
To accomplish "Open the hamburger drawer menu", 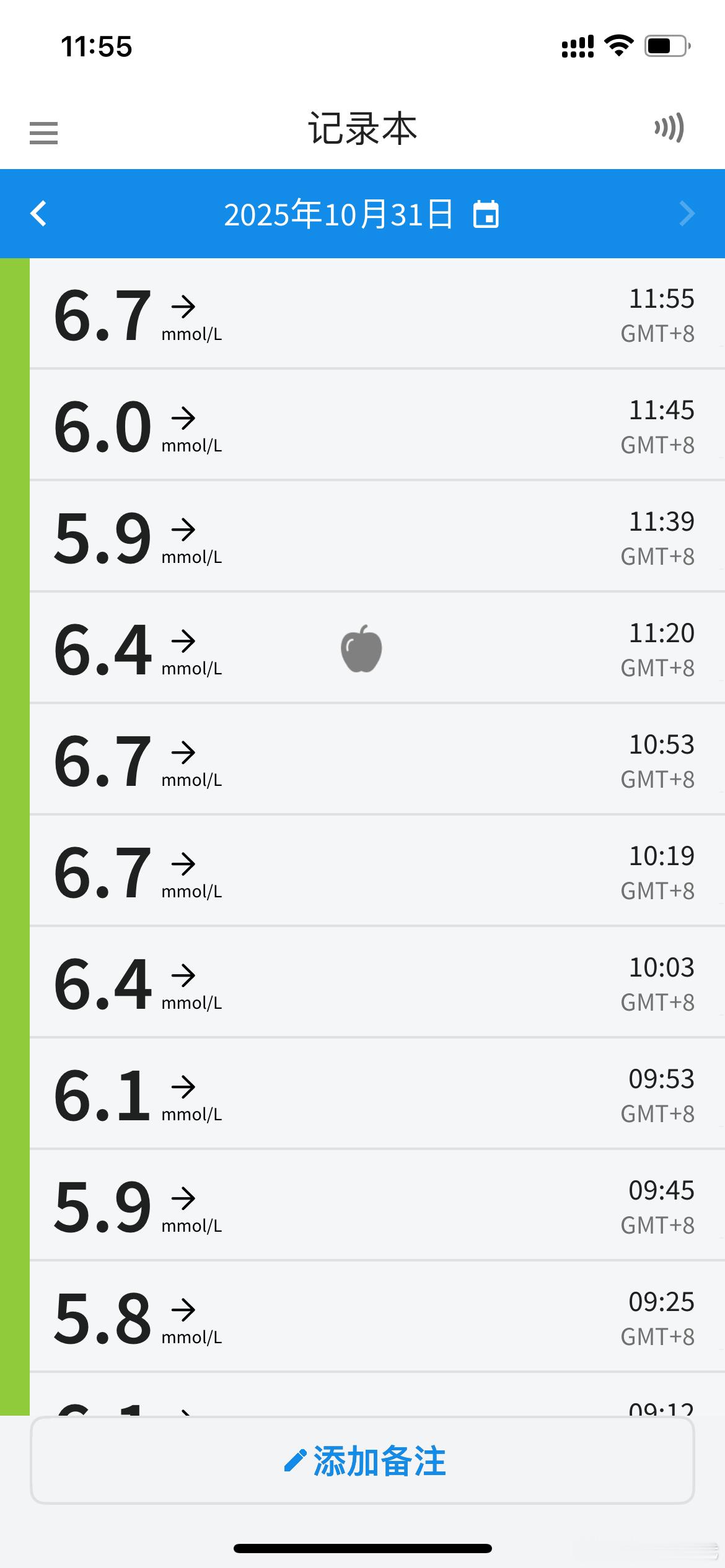I will pyautogui.click(x=43, y=133).
